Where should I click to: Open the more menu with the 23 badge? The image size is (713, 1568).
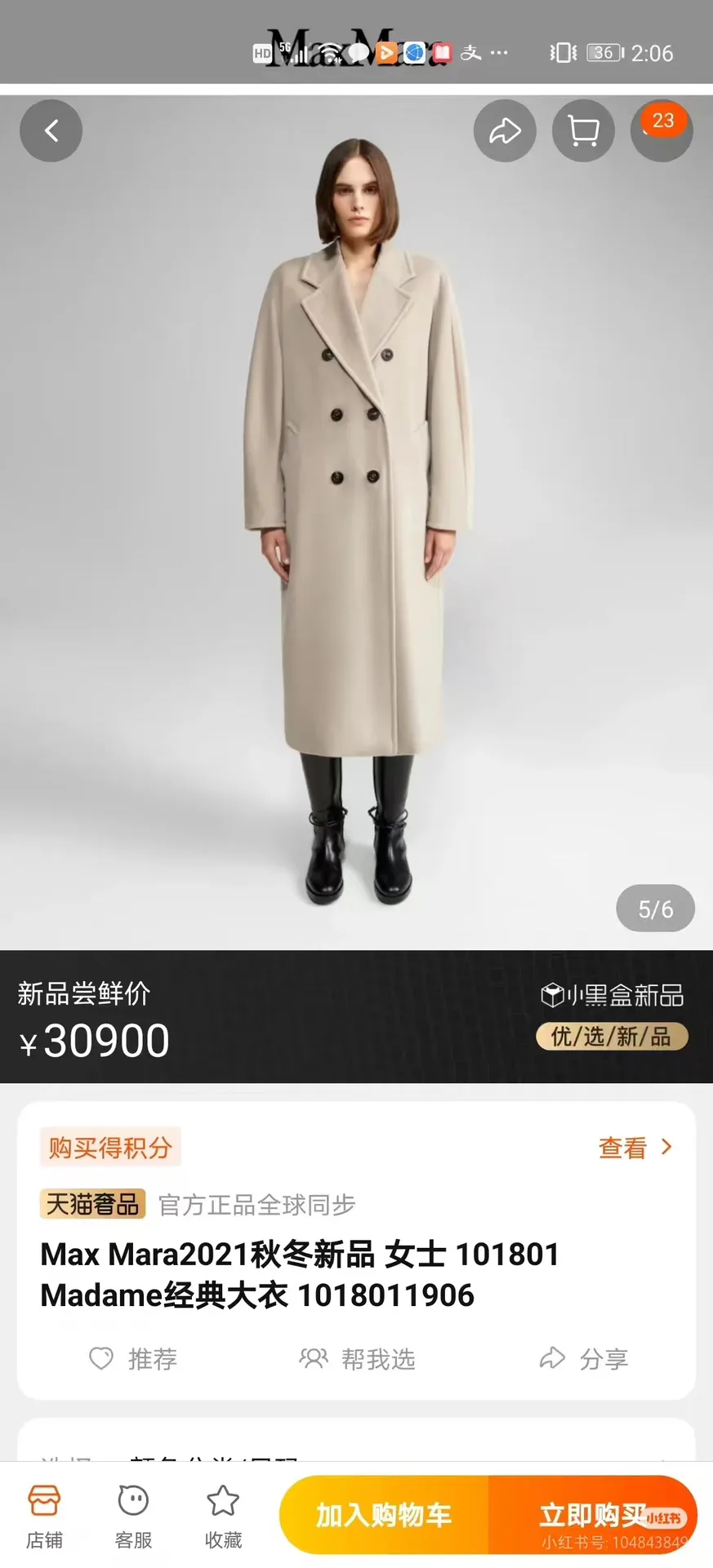pos(662,131)
